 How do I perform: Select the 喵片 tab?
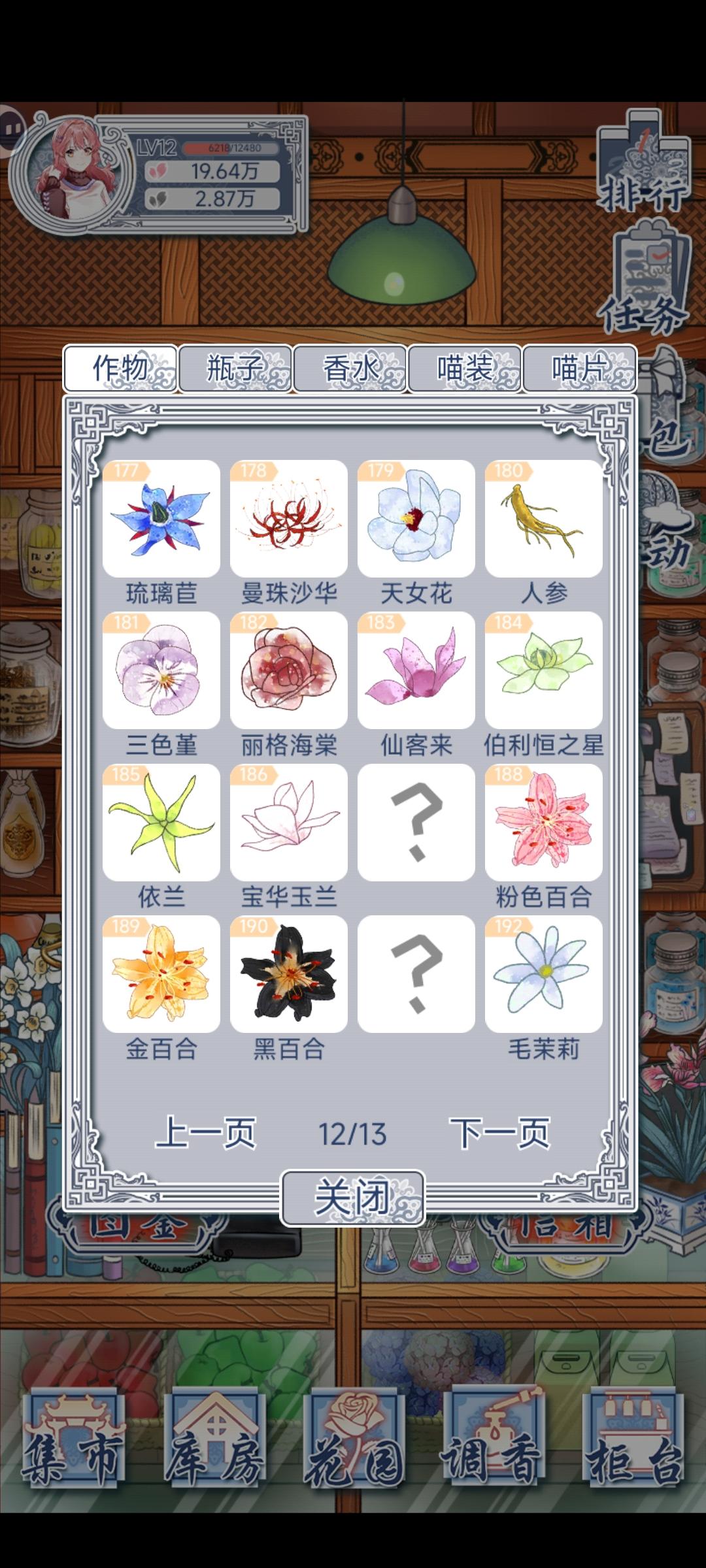(580, 368)
